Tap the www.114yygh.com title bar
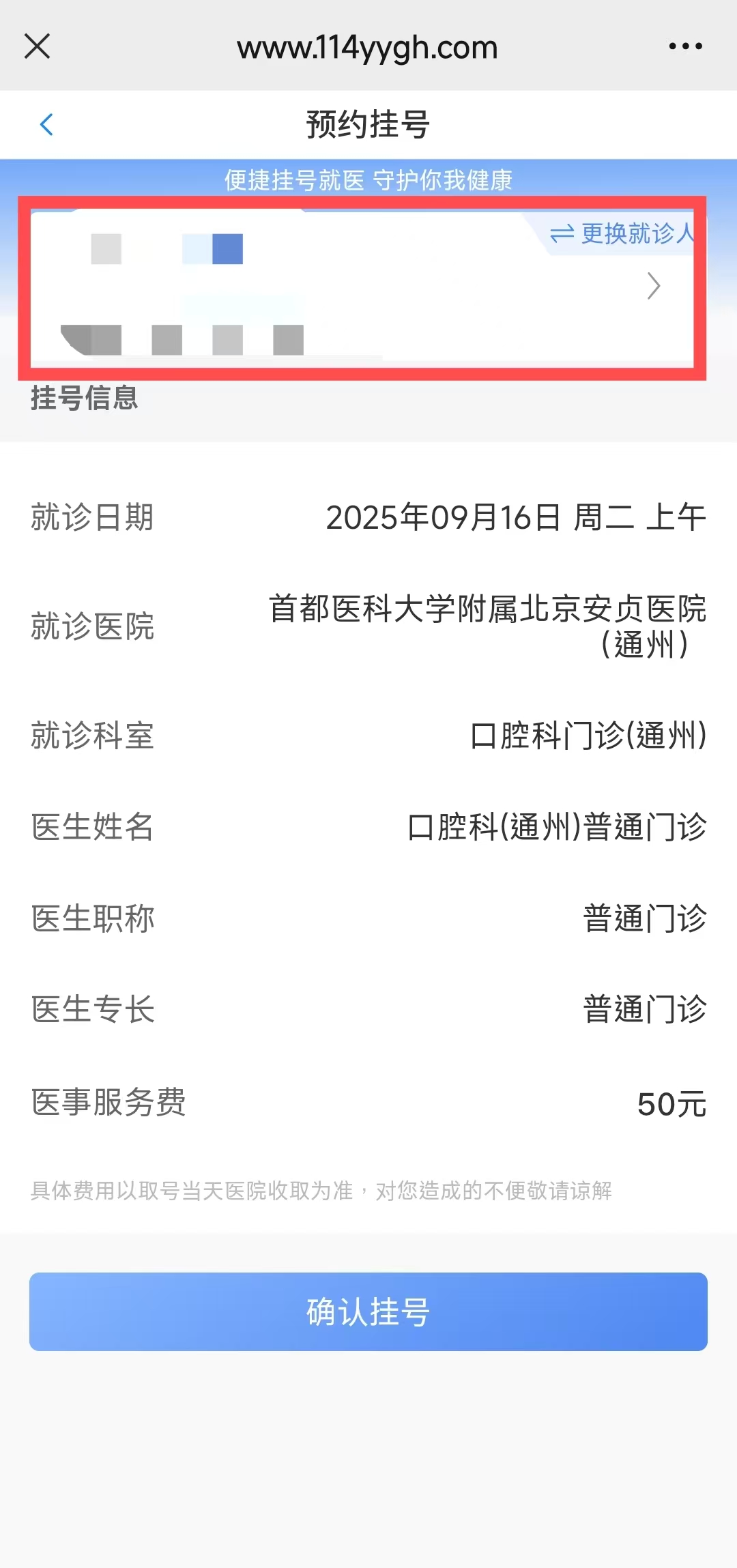The width and height of the screenshot is (737, 1568). 367,46
